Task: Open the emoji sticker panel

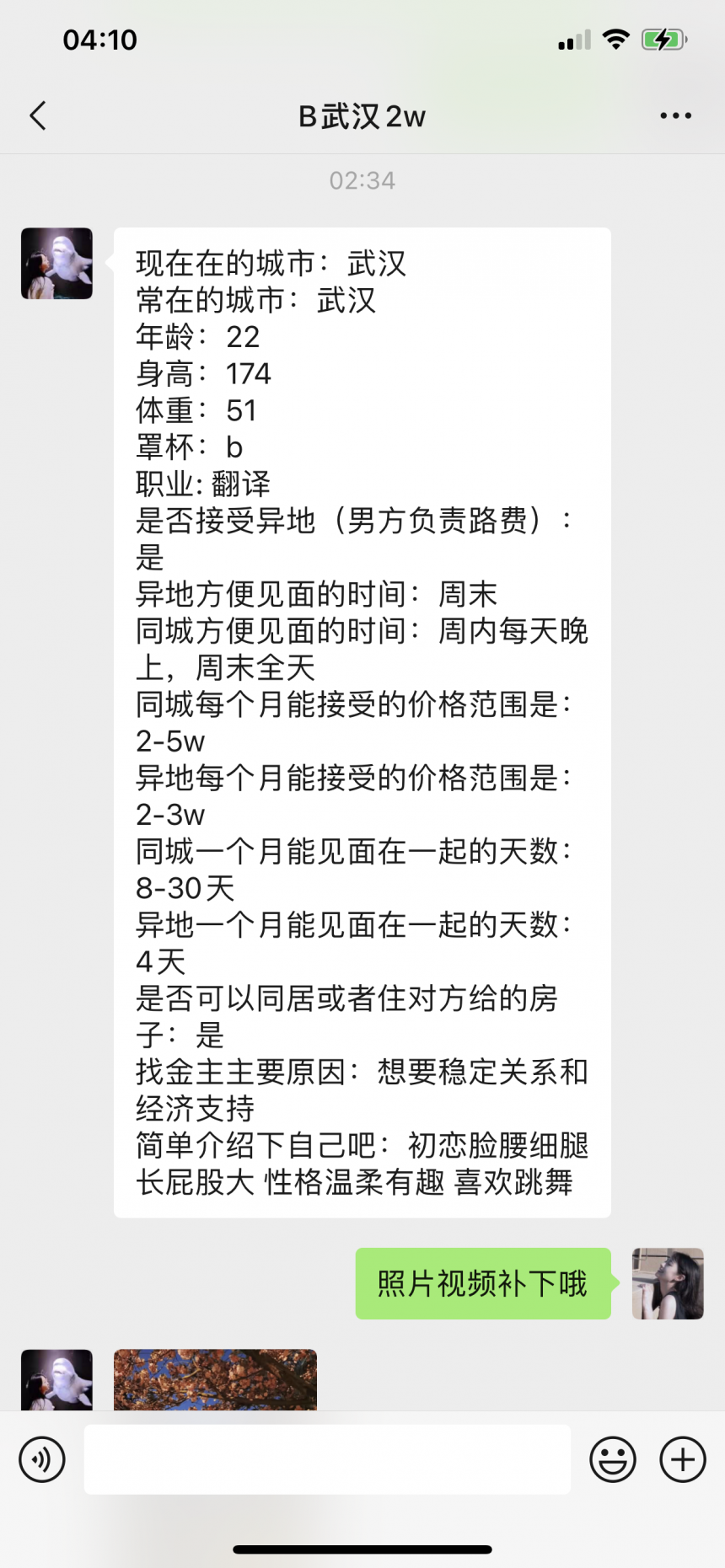Action: coord(613,1459)
